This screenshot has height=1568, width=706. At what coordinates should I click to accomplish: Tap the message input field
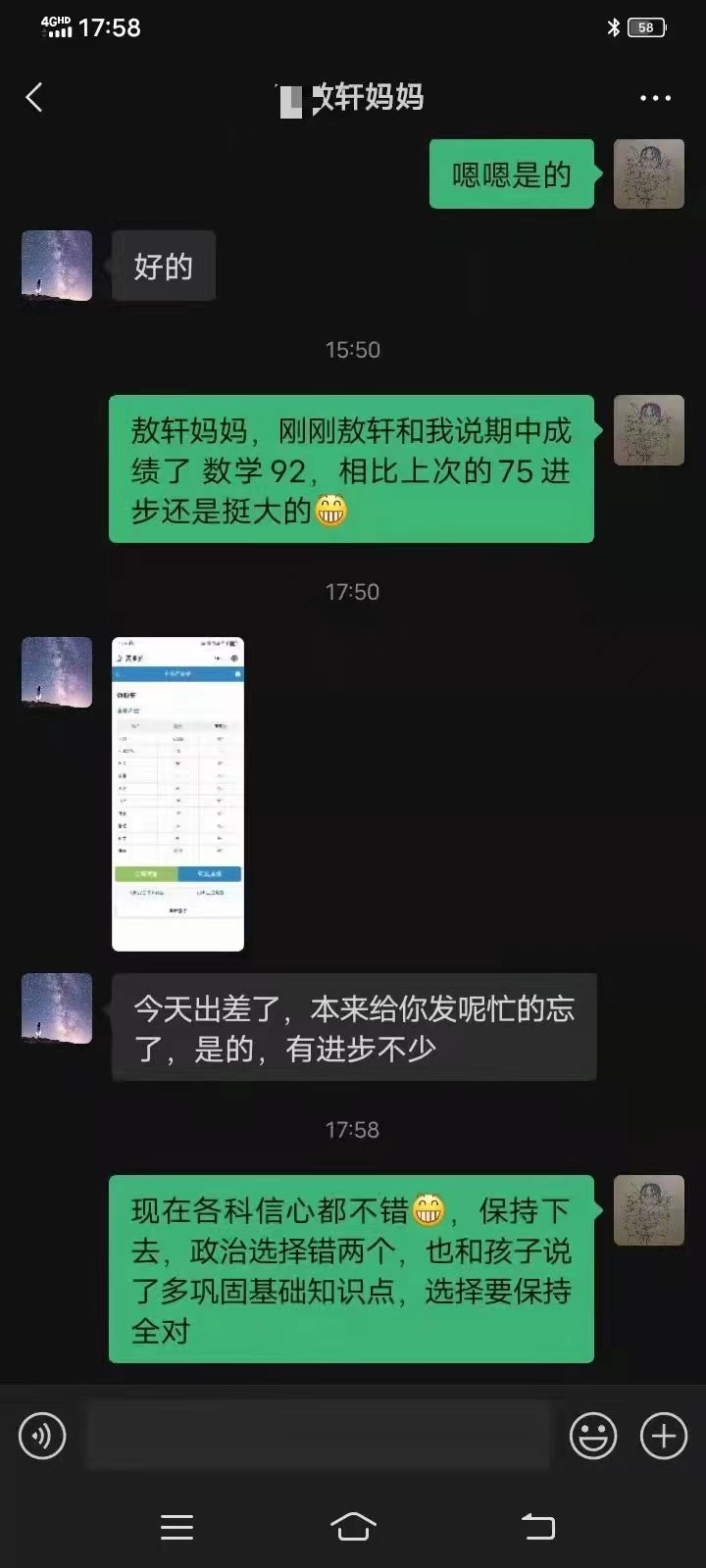click(x=319, y=1436)
